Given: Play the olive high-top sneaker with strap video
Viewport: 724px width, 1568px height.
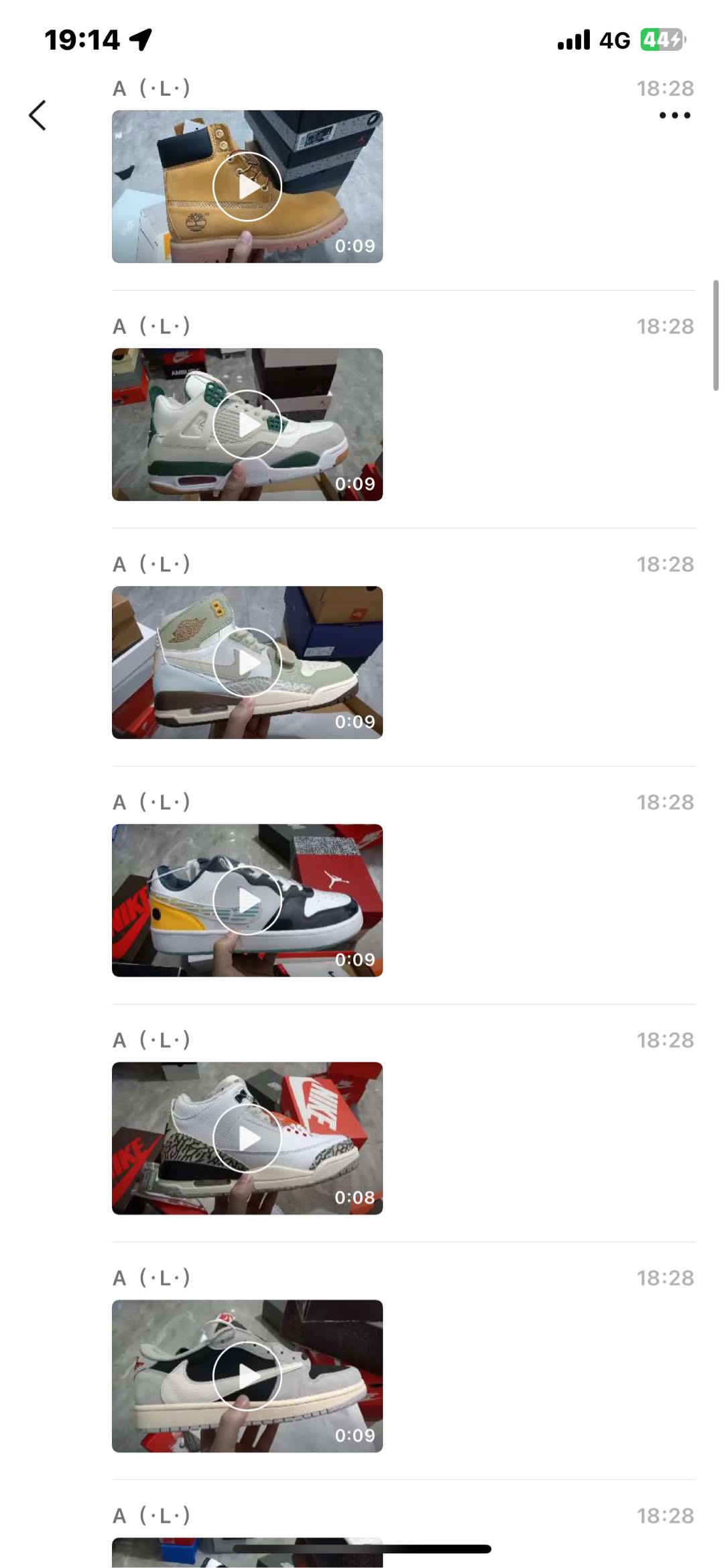Looking at the screenshot, I should (247, 663).
